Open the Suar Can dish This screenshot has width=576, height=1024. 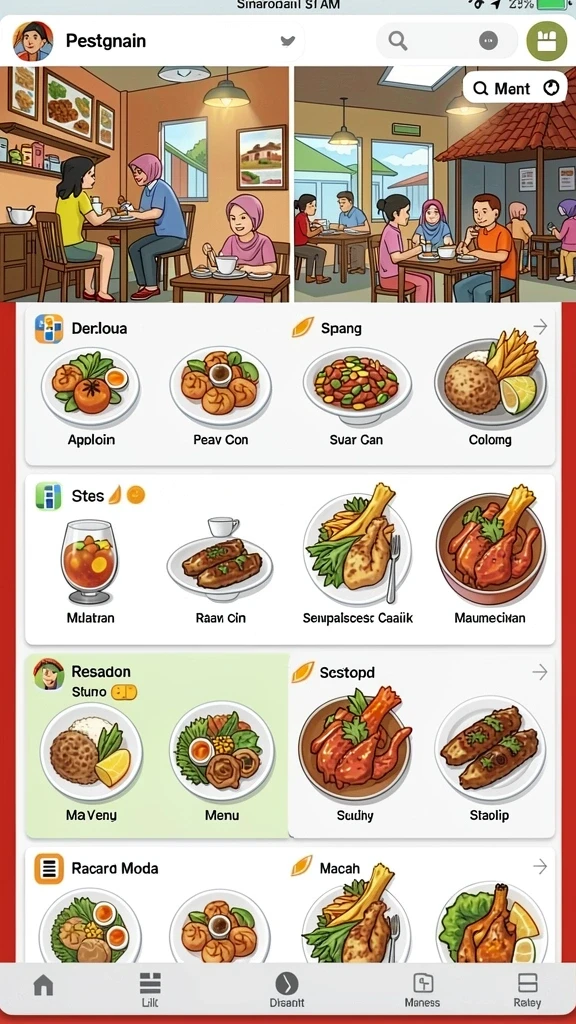[x=357, y=397]
